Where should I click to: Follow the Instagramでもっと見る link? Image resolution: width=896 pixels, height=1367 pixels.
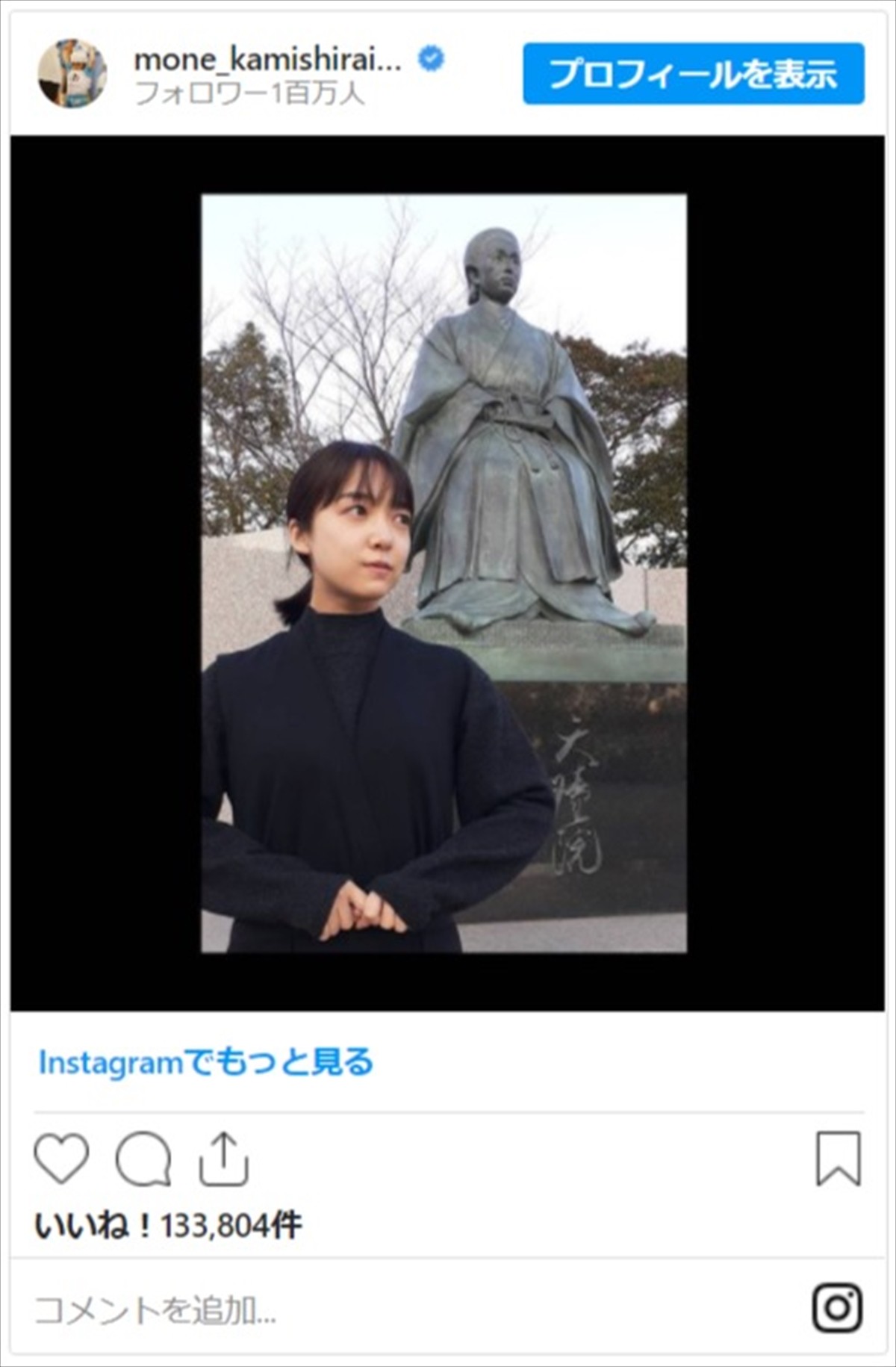[x=205, y=1061]
